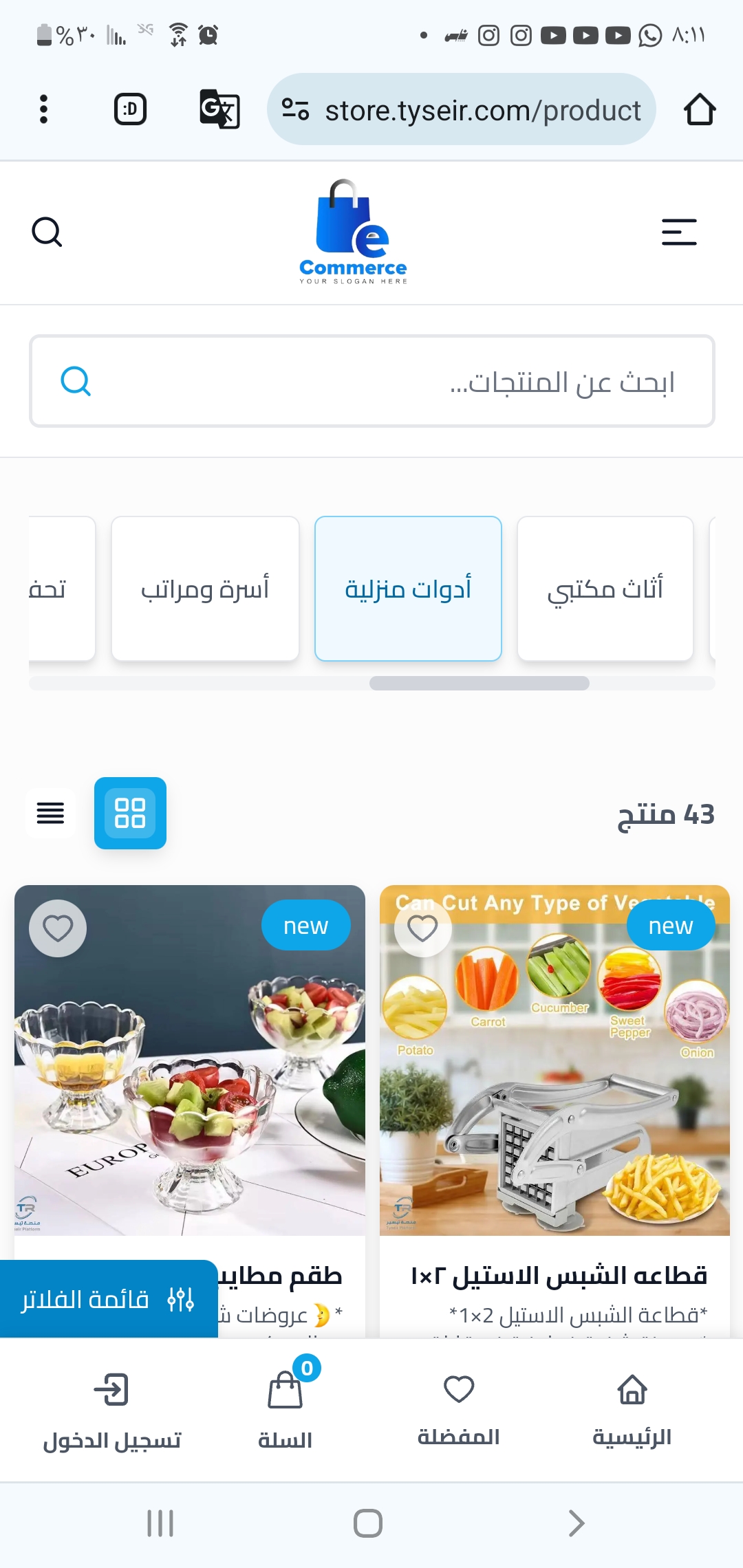Select the أدوات منزلية category

click(x=408, y=589)
